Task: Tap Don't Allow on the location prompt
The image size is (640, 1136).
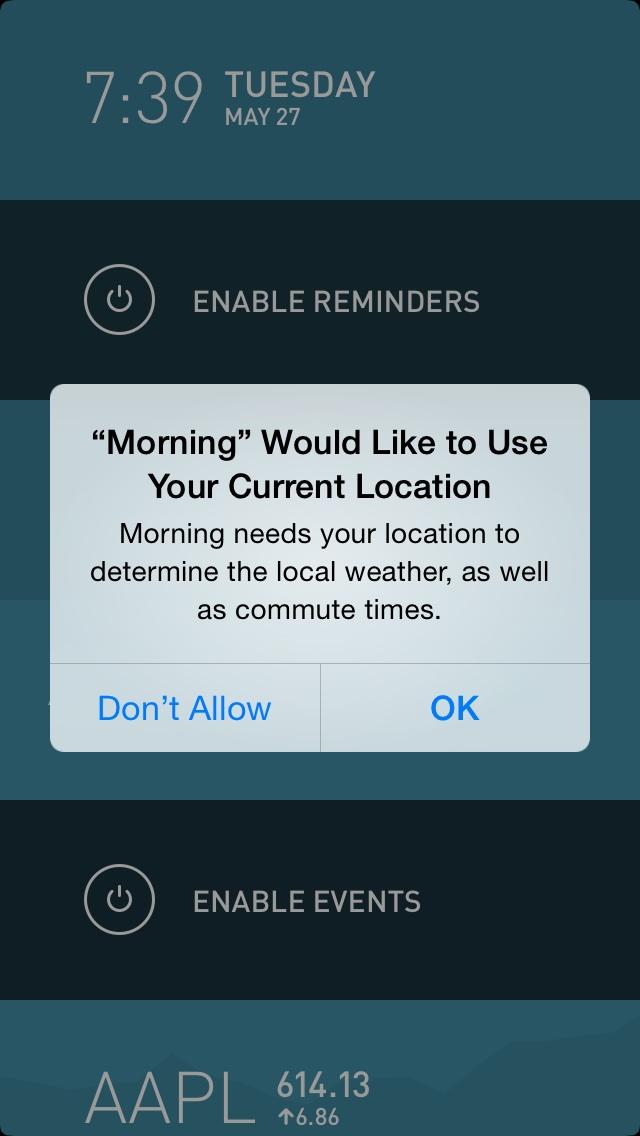Action: (x=185, y=708)
